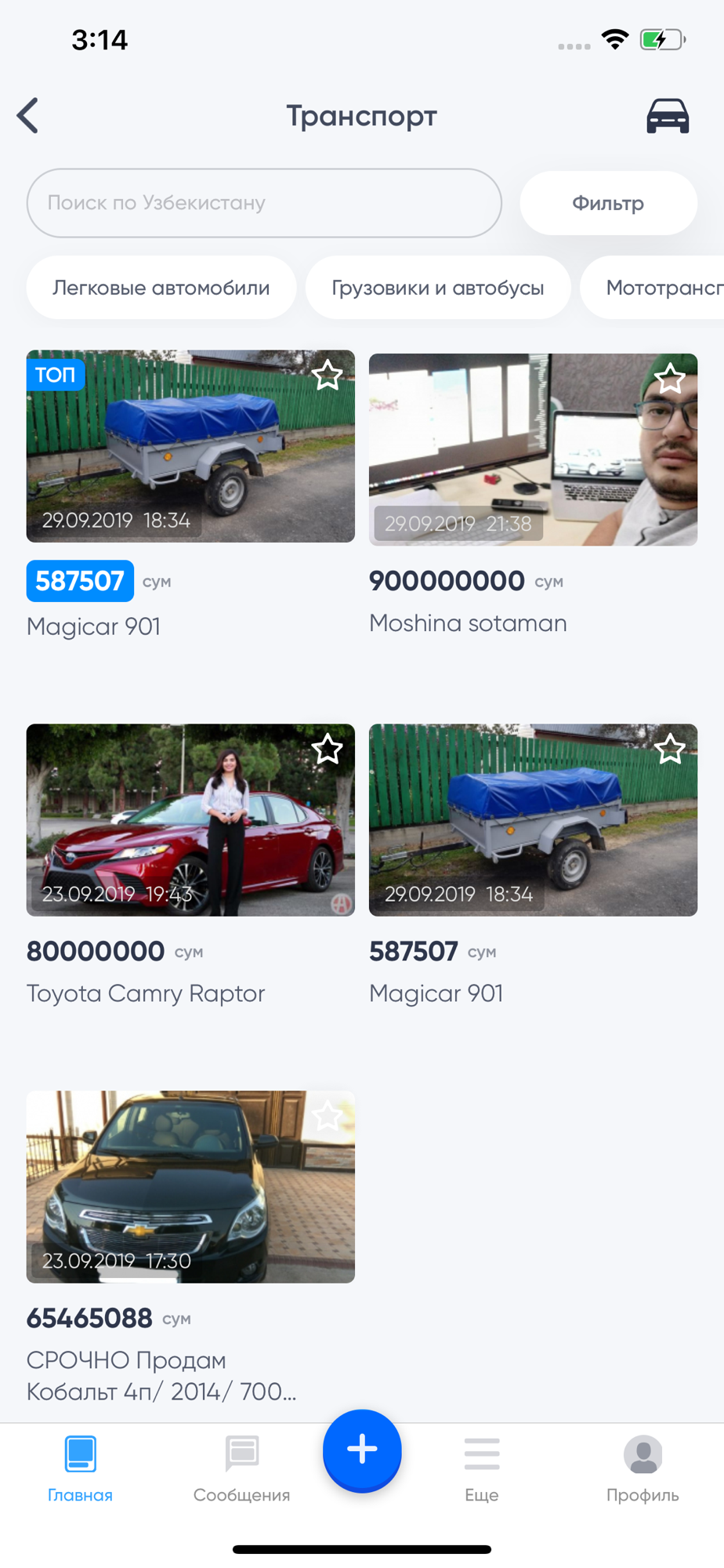Viewport: 724px width, 1568px height.
Task: Create a new listing with the plus button
Action: pos(362,1450)
